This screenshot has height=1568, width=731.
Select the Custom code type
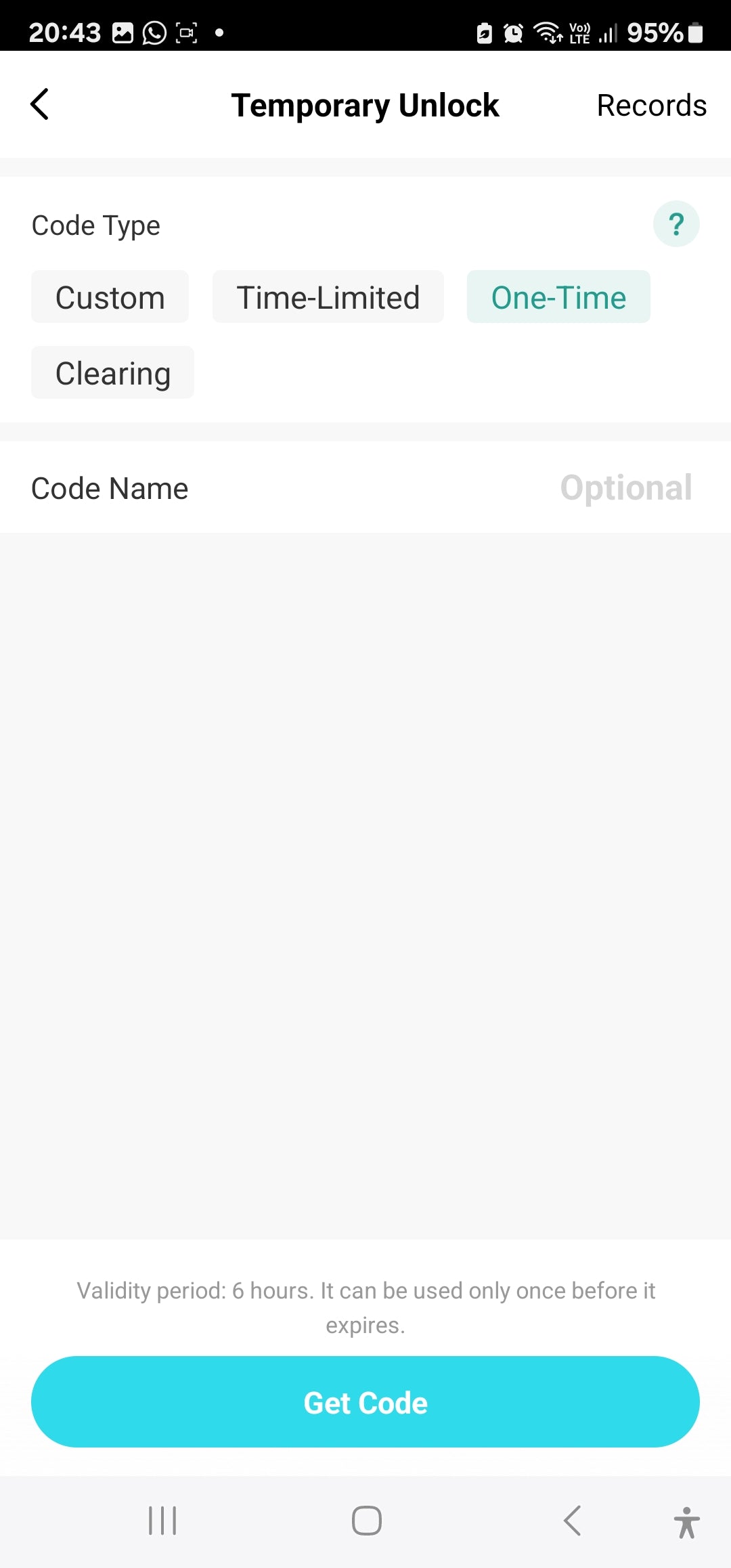110,297
